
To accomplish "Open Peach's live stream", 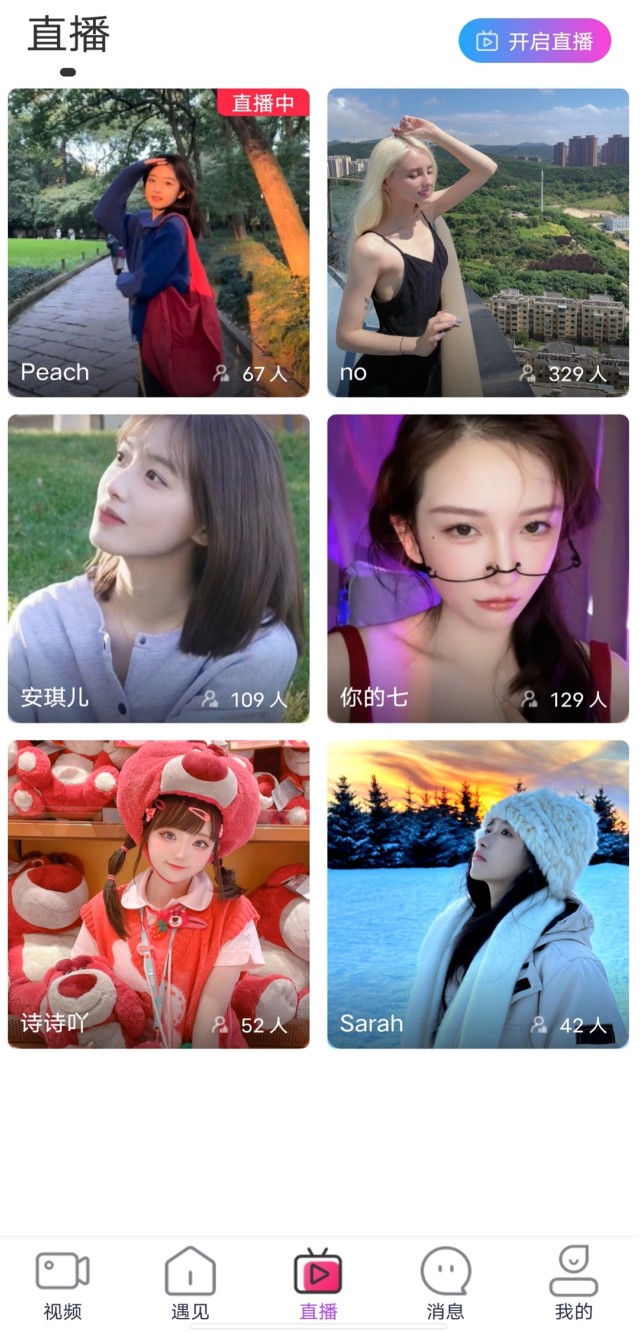I will pos(159,243).
